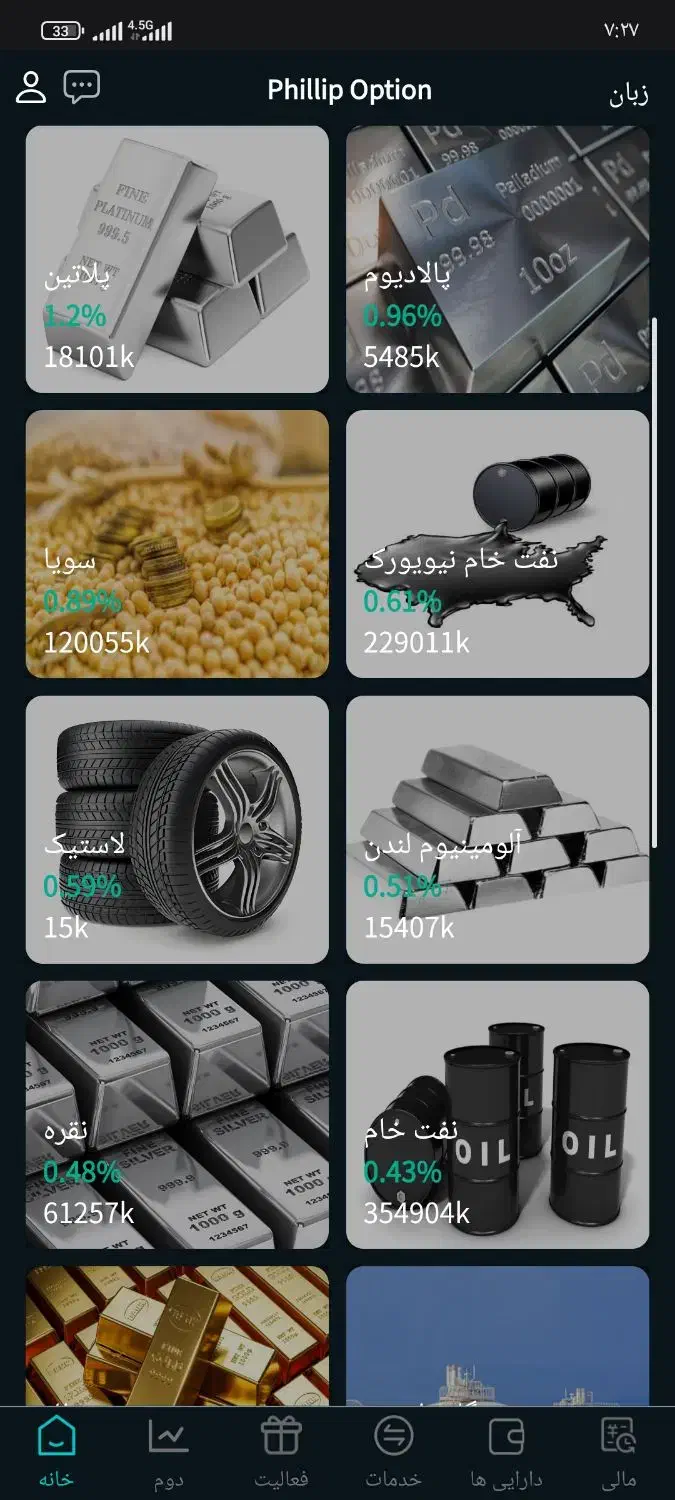This screenshot has width=675, height=1500.
Task: Open the gold bars card
Action: click(x=177, y=1335)
